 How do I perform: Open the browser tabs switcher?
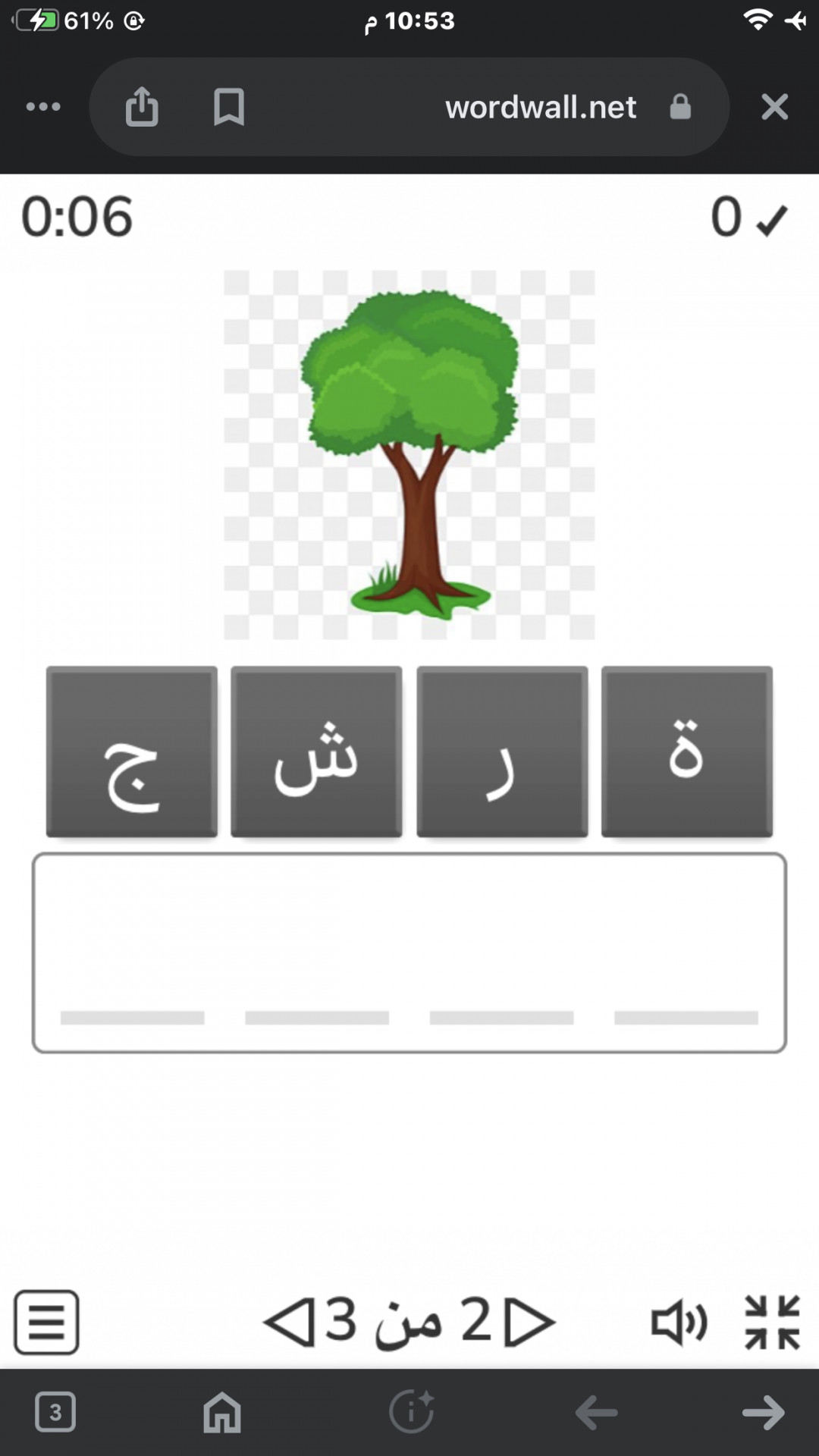pyautogui.click(x=55, y=1412)
